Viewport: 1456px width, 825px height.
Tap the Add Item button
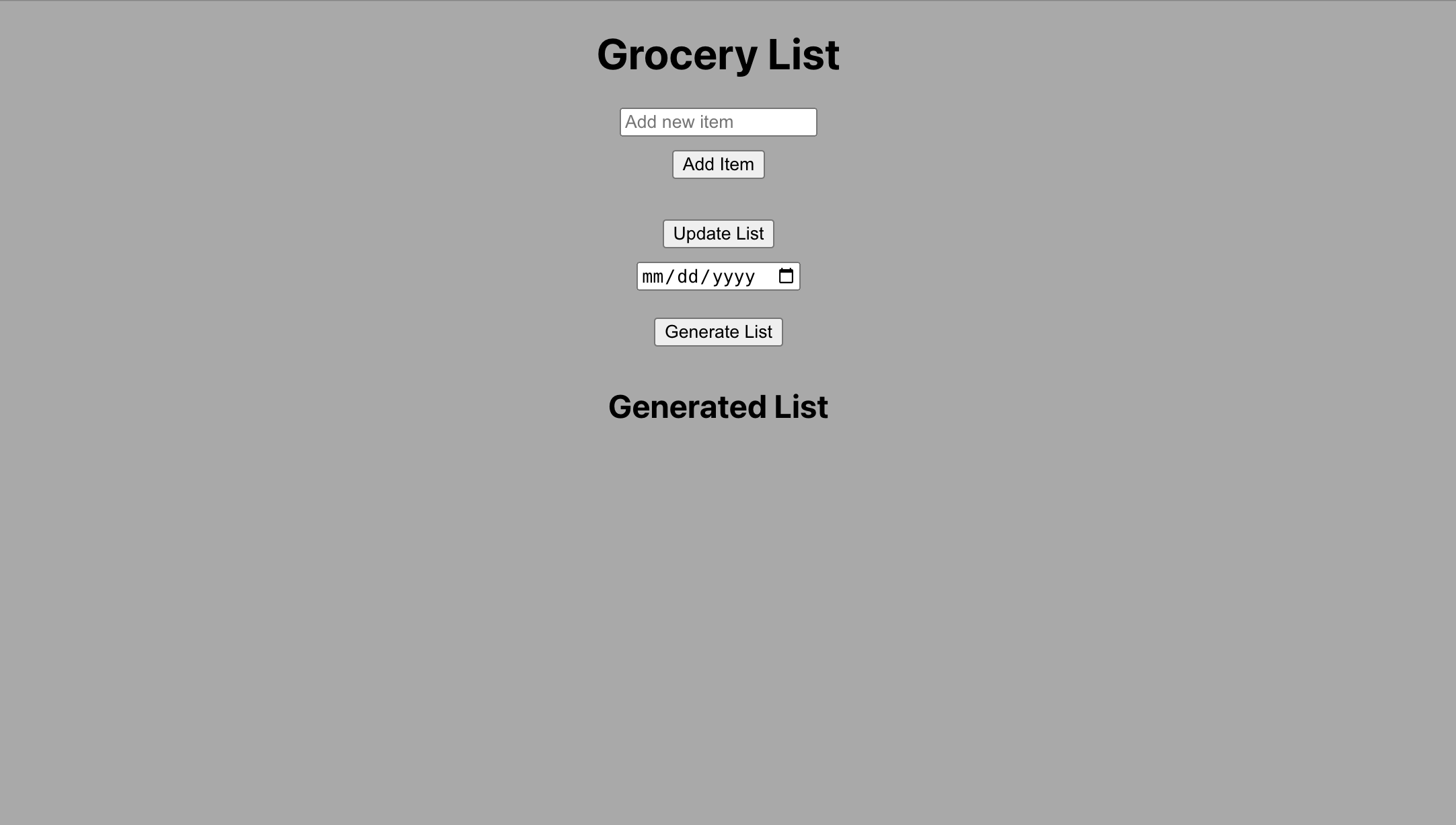click(x=718, y=165)
